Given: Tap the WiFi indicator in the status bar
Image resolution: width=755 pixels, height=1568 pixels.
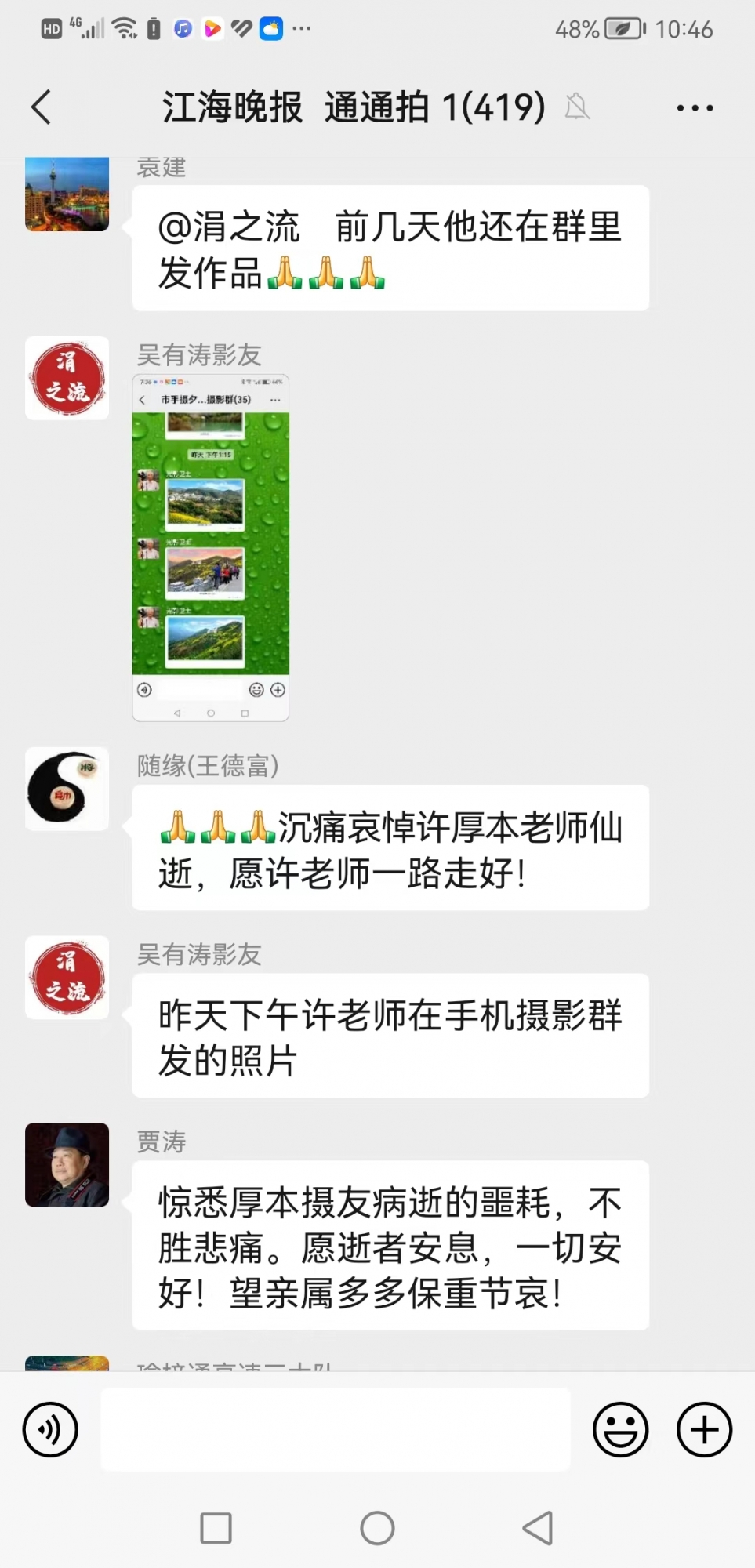Looking at the screenshot, I should click(x=124, y=29).
